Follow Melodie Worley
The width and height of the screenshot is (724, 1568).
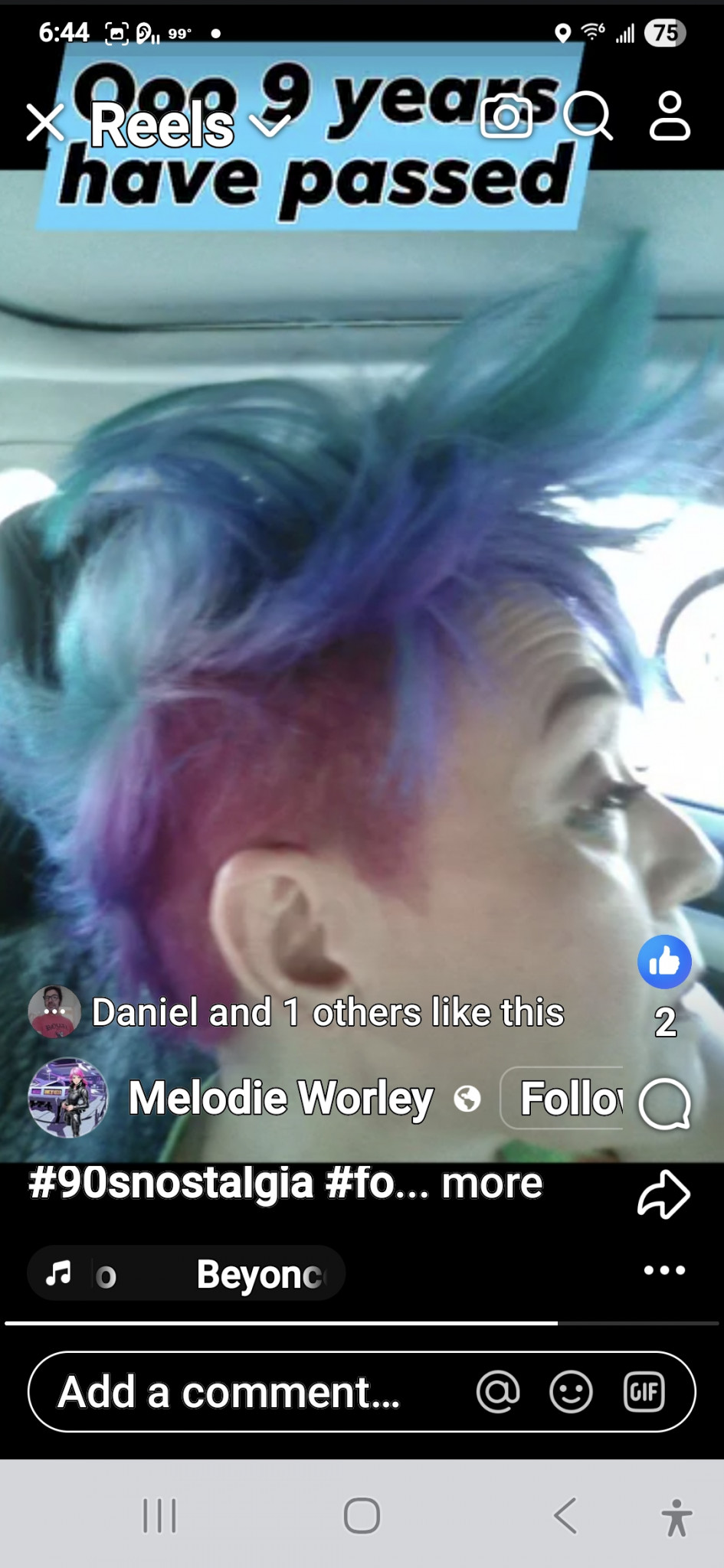(x=567, y=1099)
